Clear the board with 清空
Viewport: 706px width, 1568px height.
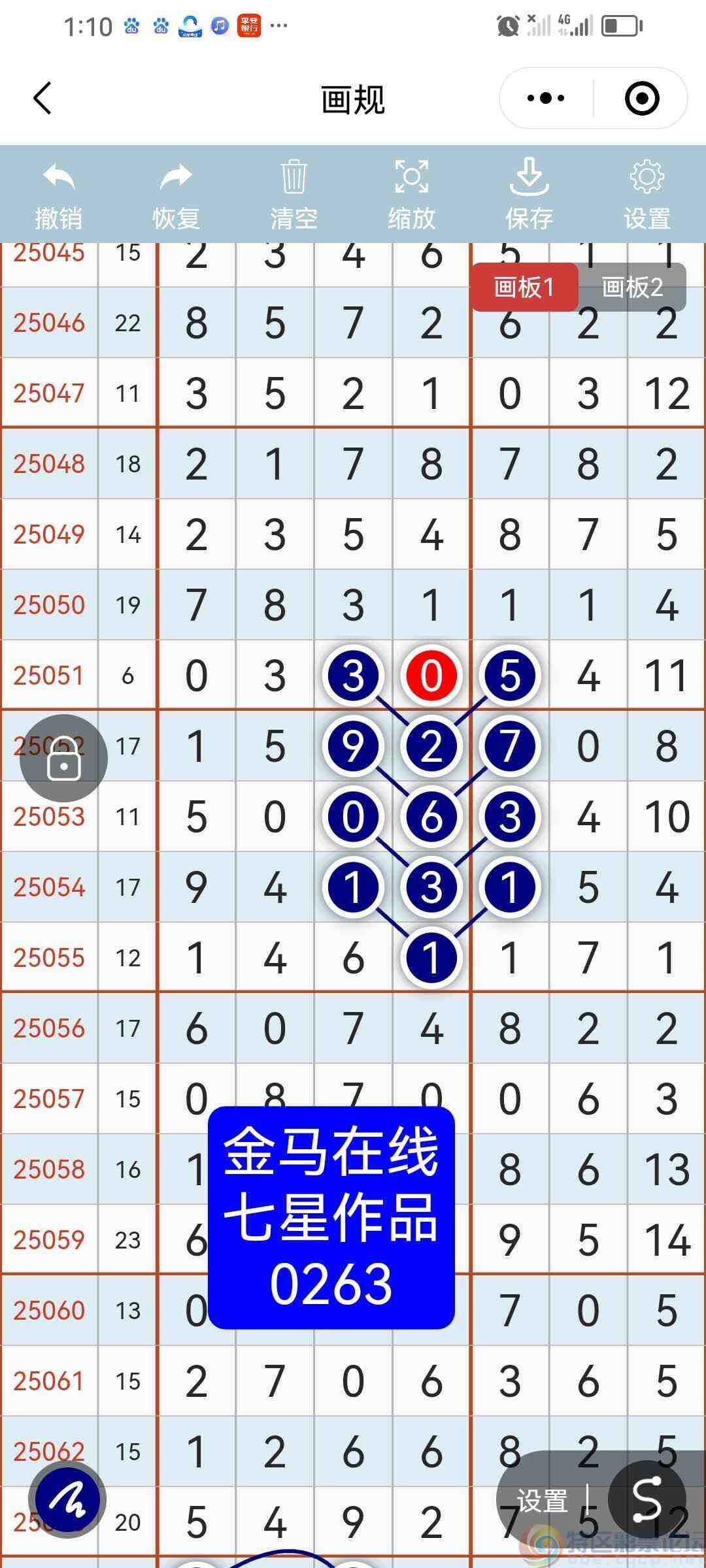(x=294, y=195)
